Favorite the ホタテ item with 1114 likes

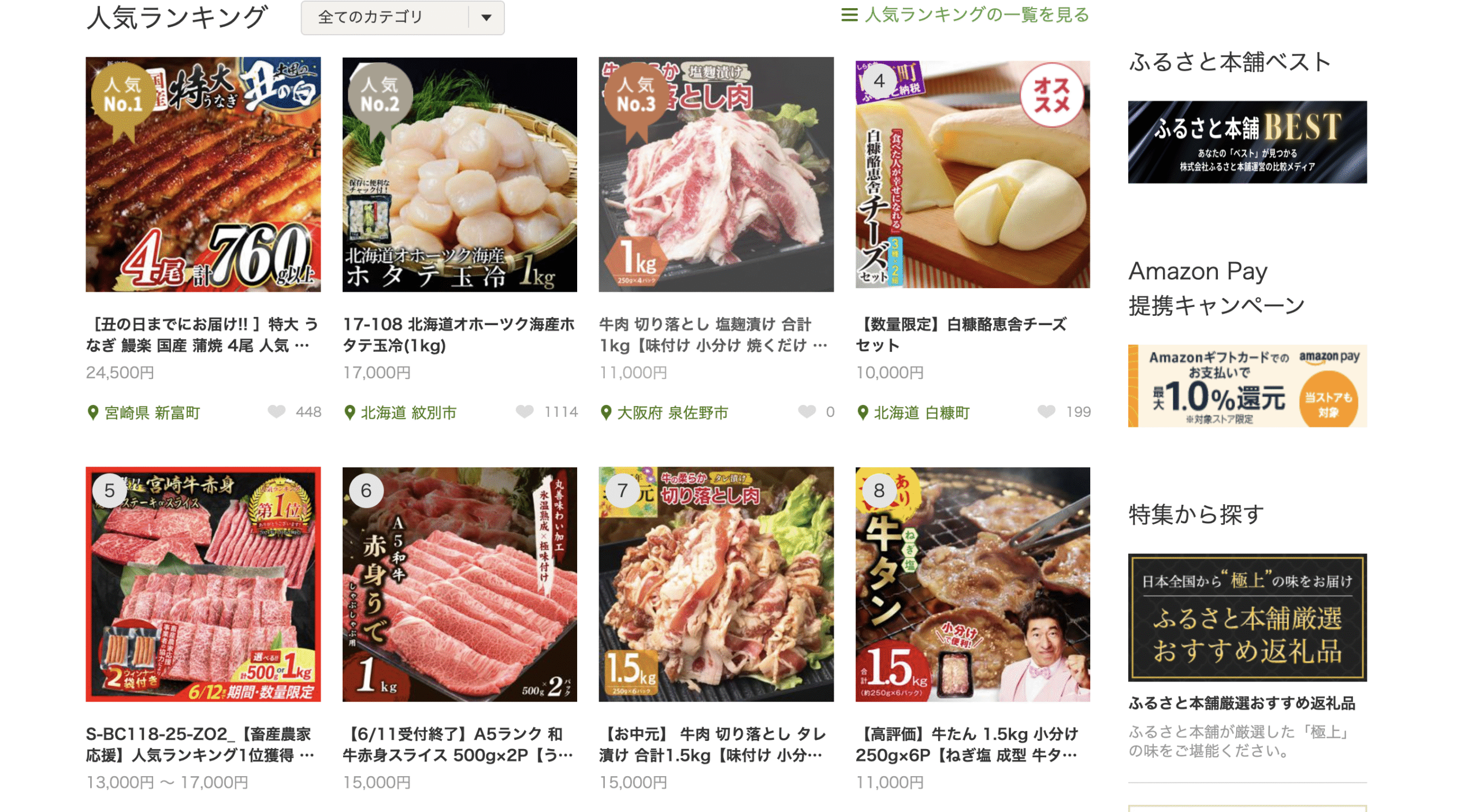pos(524,411)
